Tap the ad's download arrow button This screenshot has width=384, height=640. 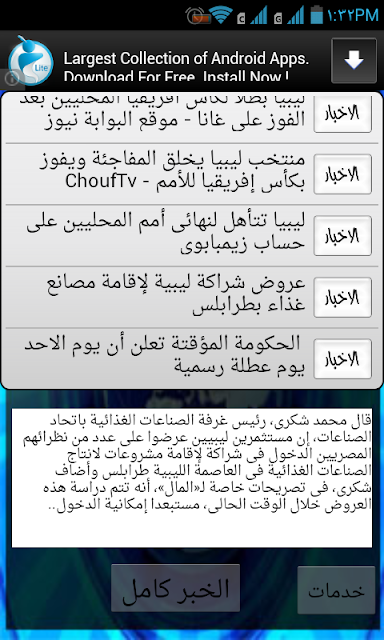(x=353, y=60)
